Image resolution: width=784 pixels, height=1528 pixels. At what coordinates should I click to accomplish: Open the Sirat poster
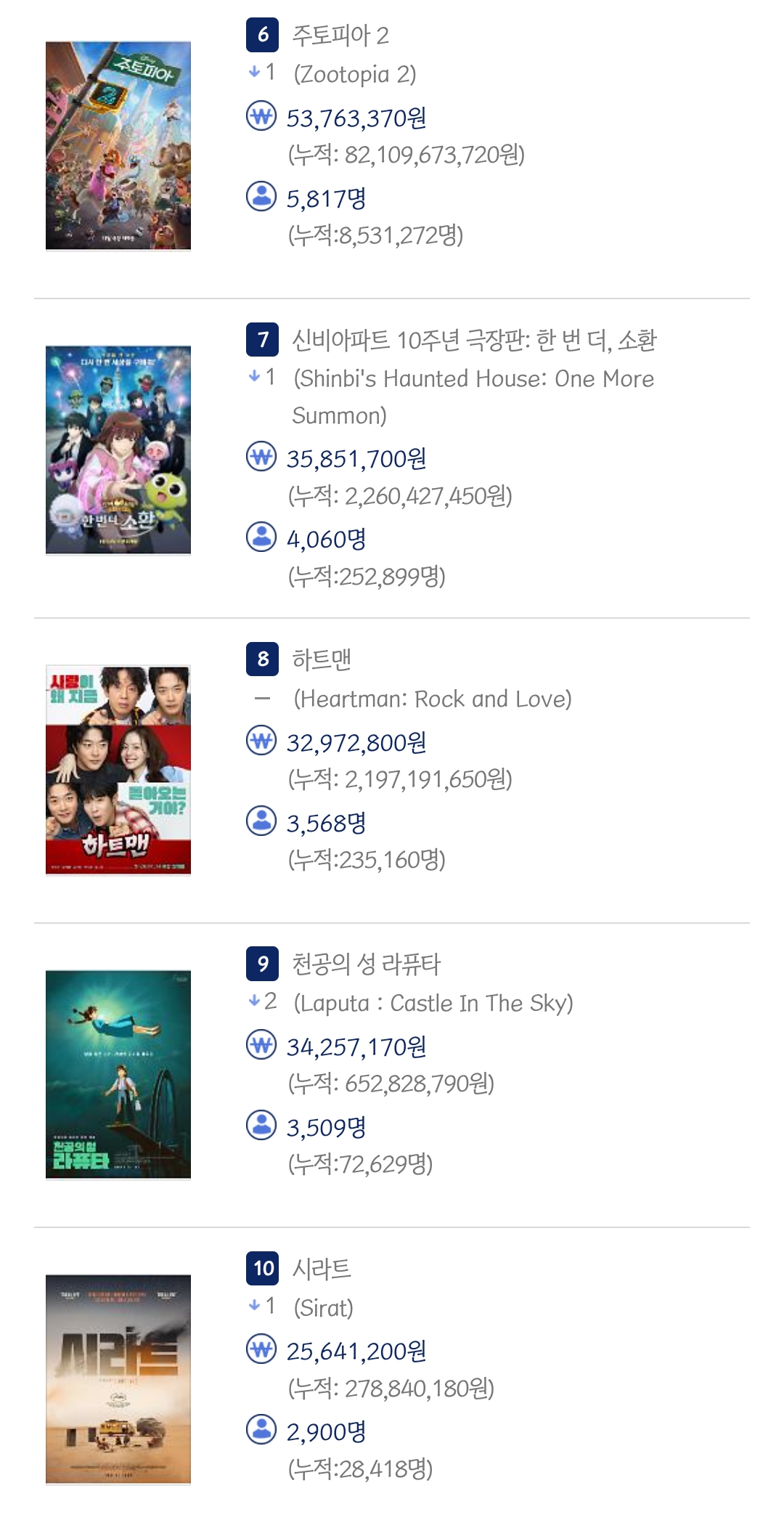(x=118, y=1379)
